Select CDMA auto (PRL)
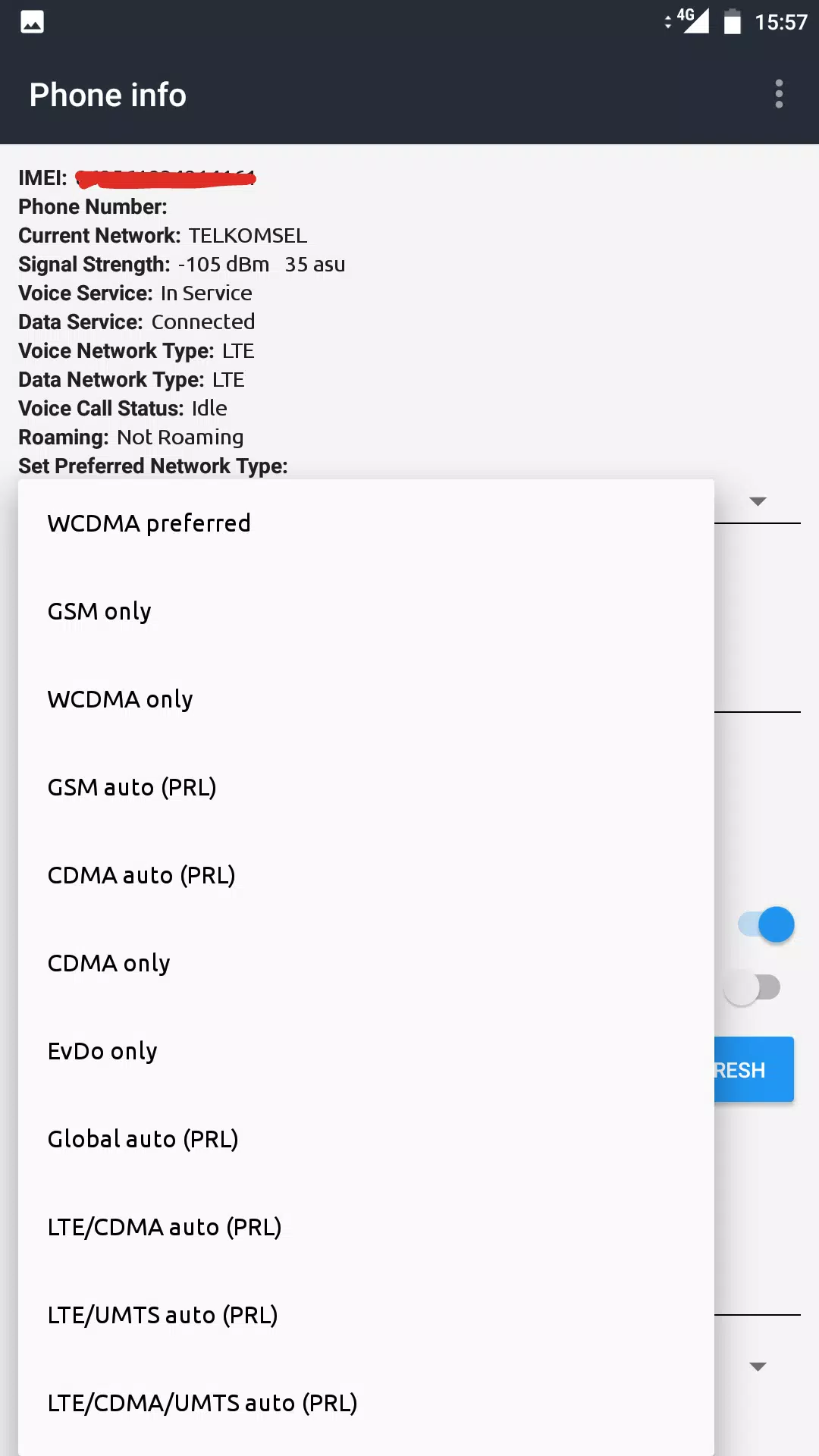Image resolution: width=819 pixels, height=1456 pixels. 141,875
